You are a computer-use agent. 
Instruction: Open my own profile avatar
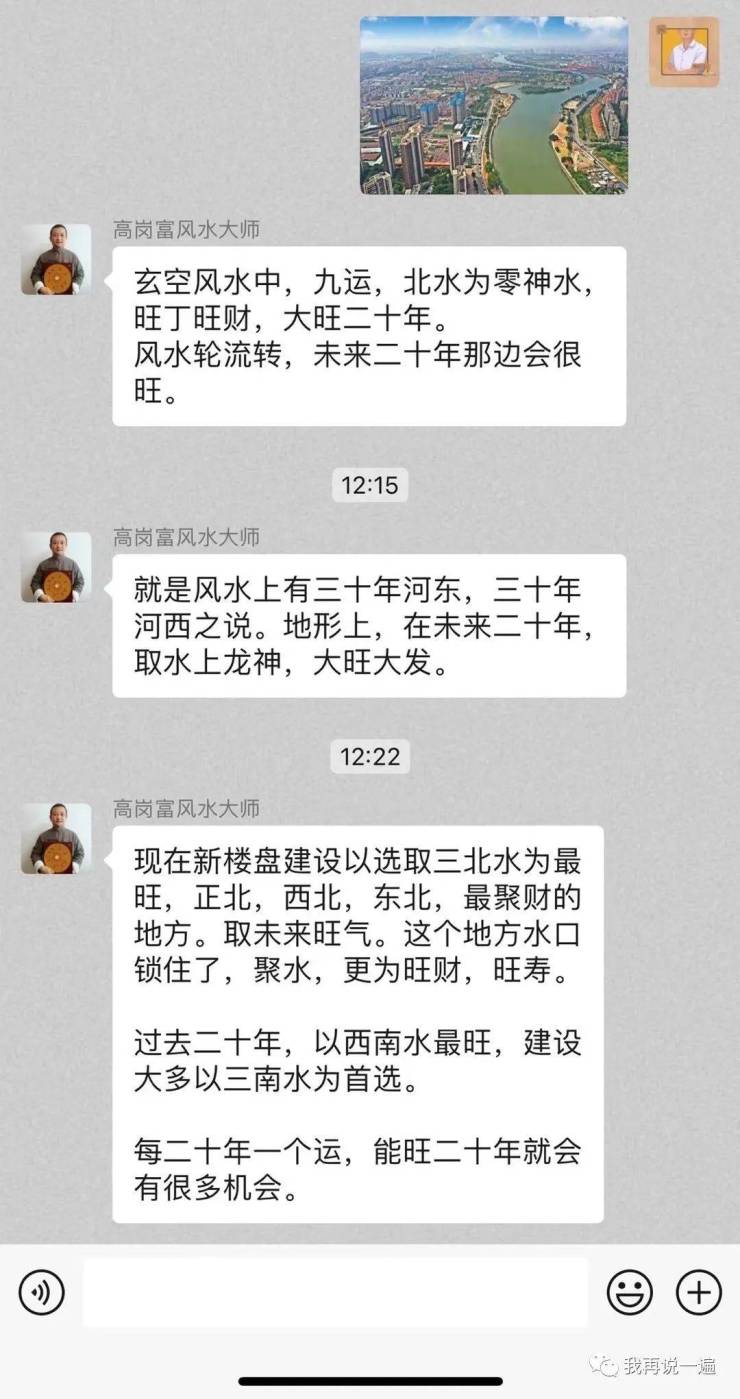click(684, 51)
